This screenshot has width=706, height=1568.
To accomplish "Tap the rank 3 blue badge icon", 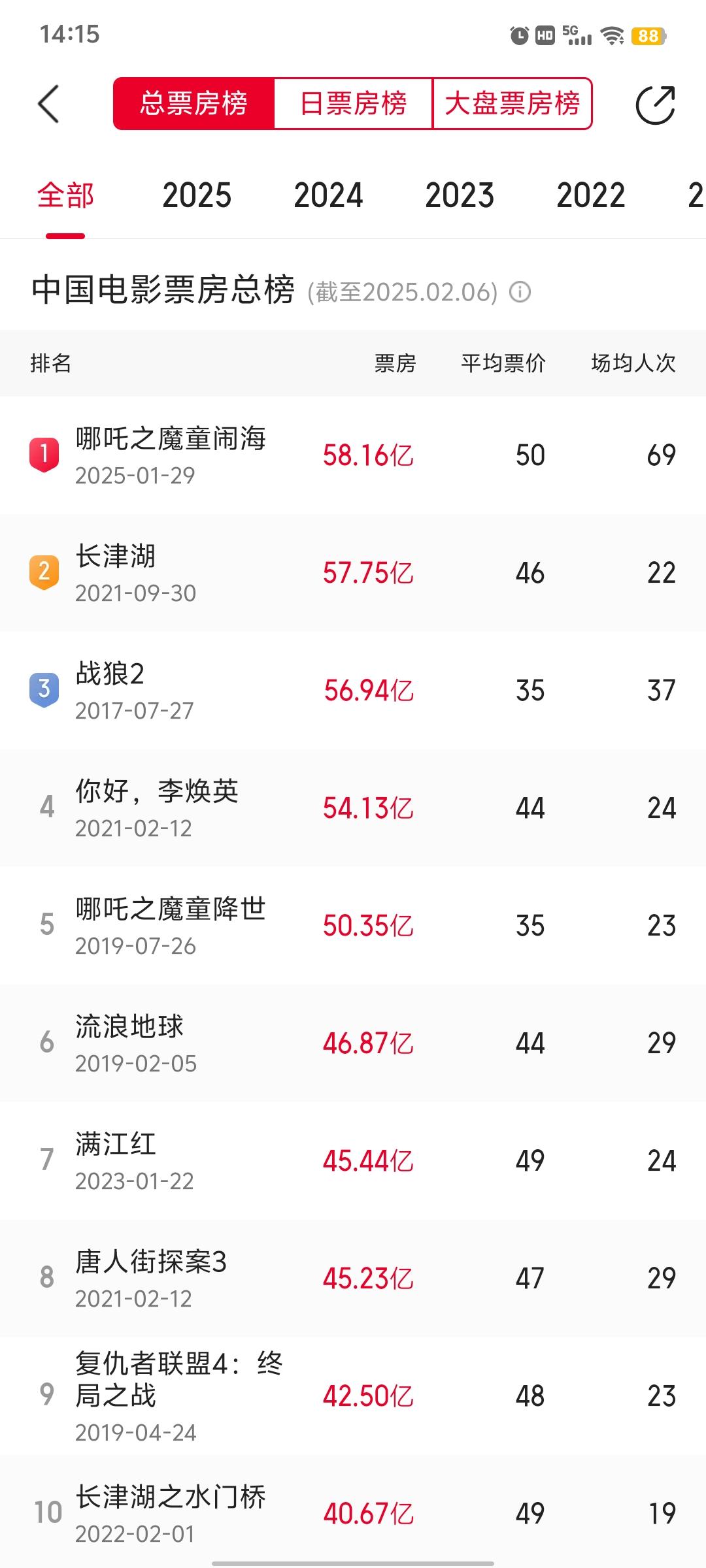I will [x=44, y=688].
